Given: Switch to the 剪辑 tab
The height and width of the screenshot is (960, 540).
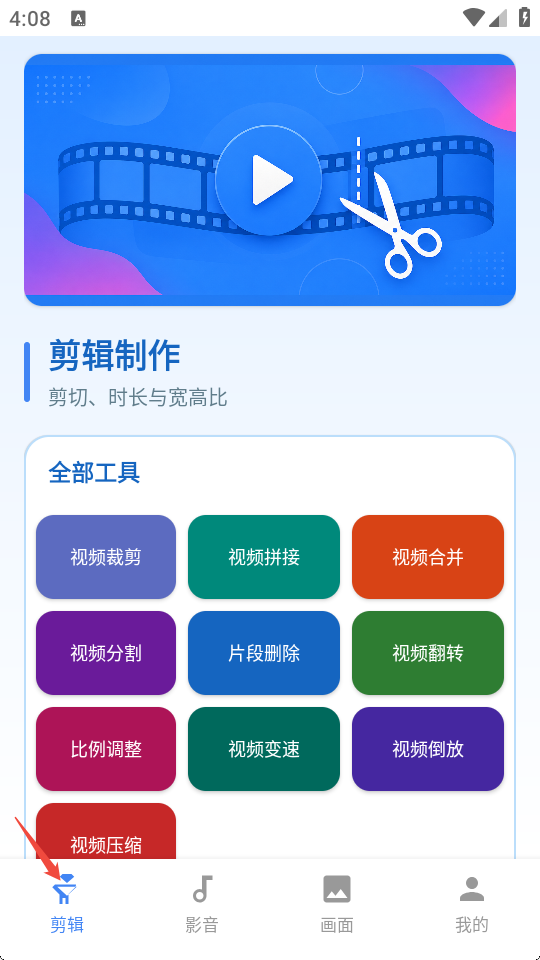Looking at the screenshot, I should click(67, 903).
